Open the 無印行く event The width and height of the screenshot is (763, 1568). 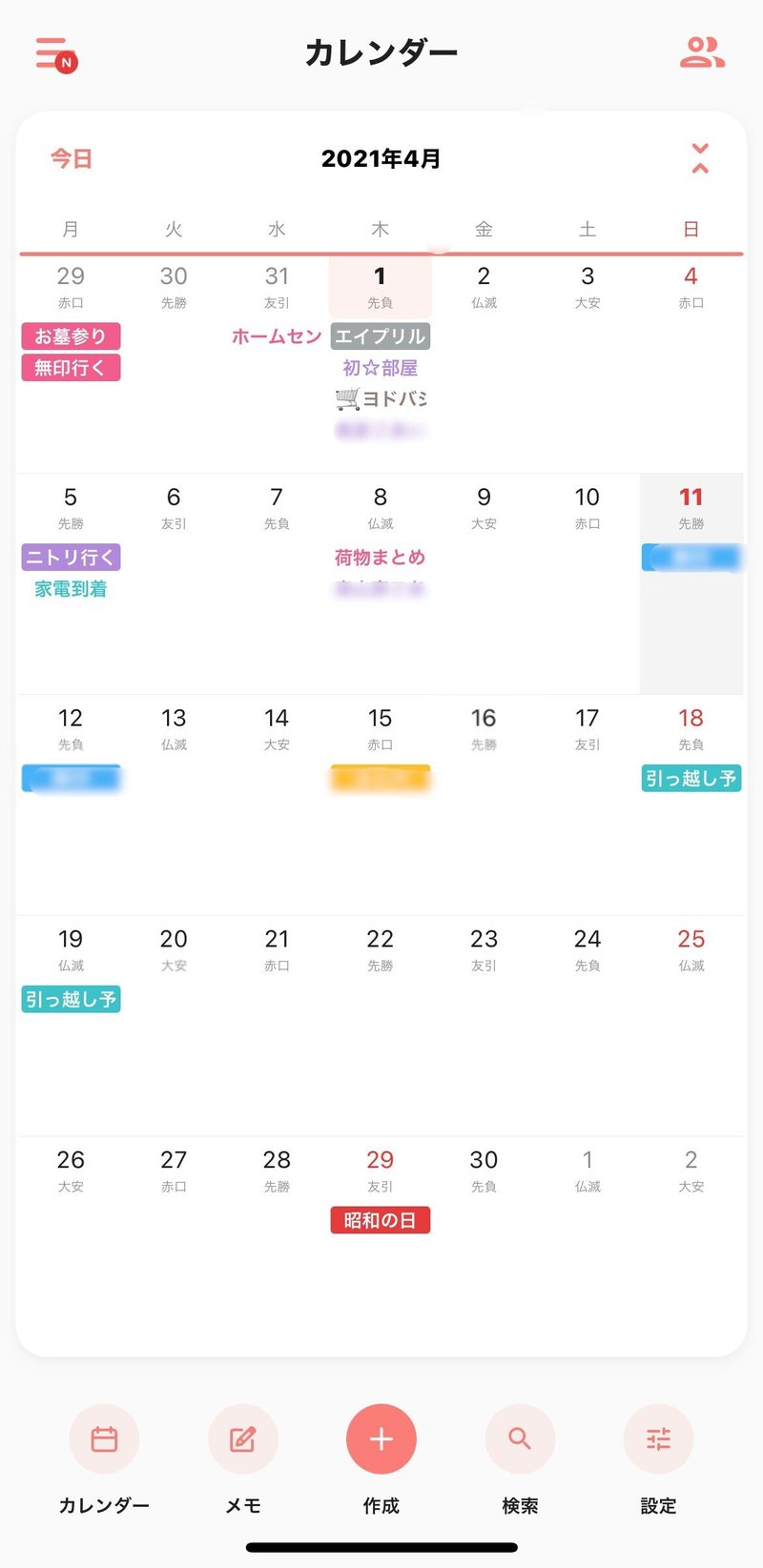click(x=71, y=367)
